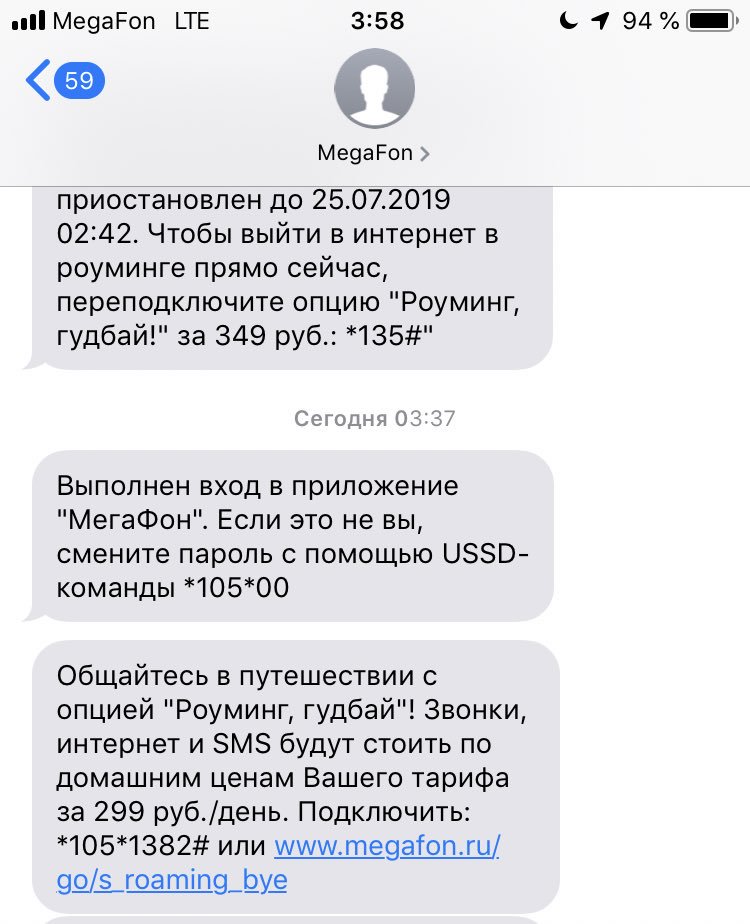The height and width of the screenshot is (924, 750).
Task: Open MegaFon contact details
Action: 374,153
